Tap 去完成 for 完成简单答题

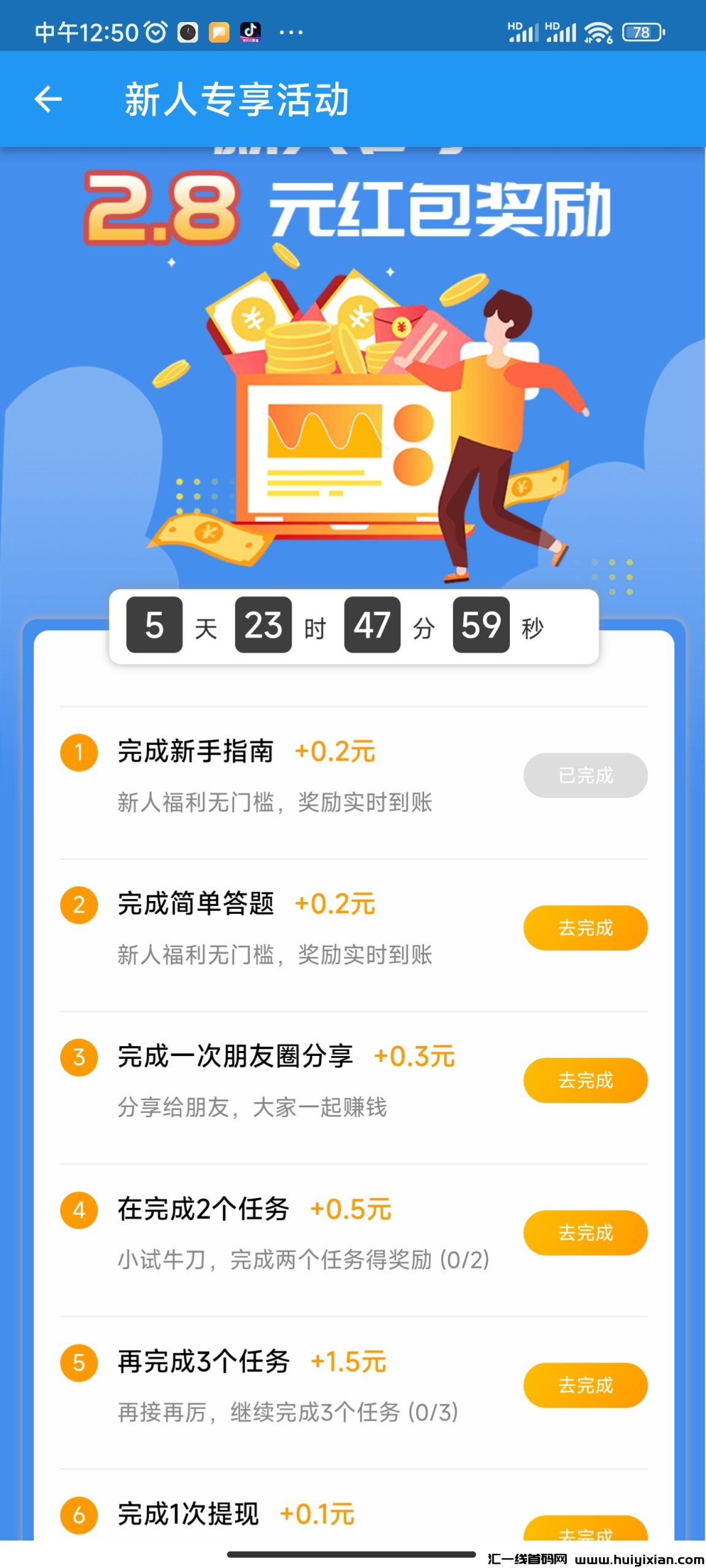tap(585, 928)
